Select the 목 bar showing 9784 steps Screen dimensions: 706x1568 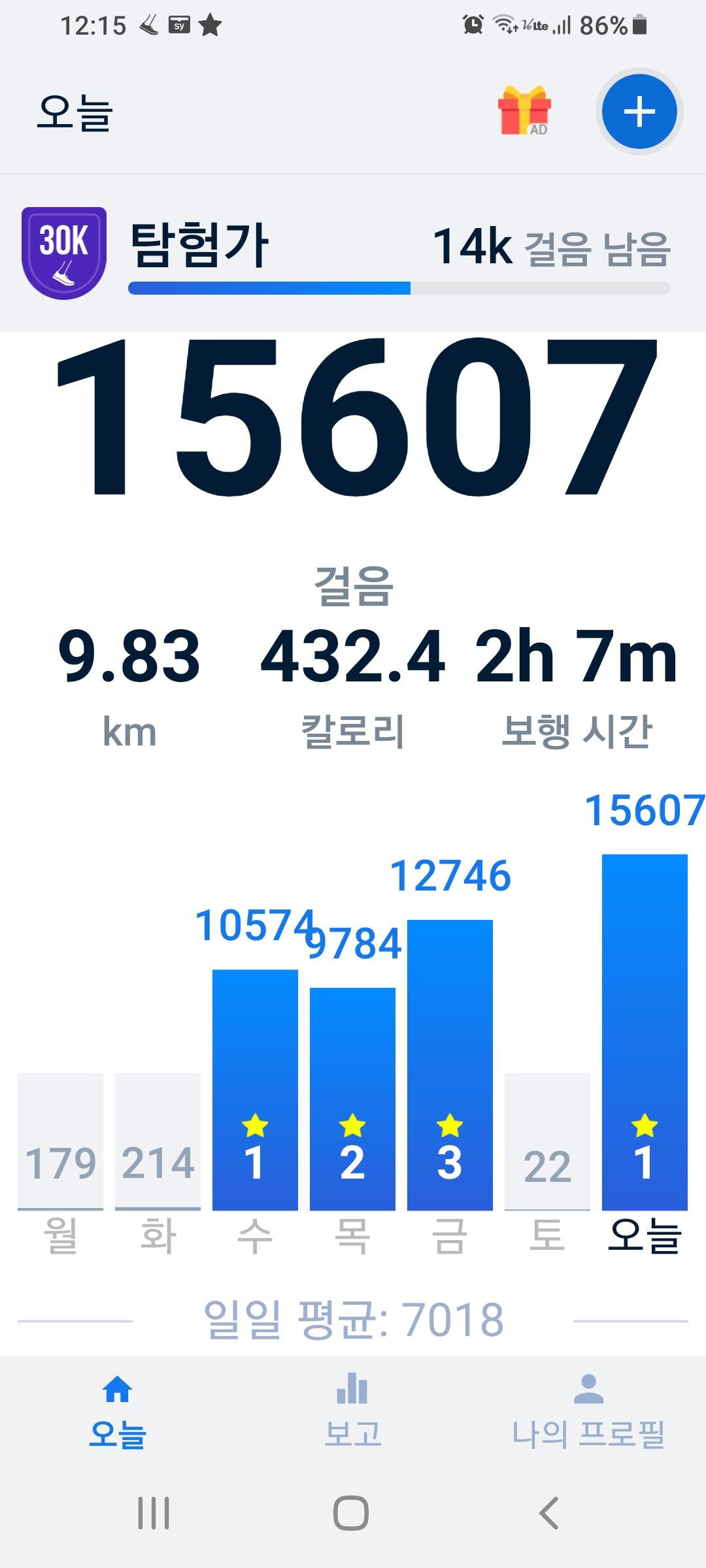(352, 1099)
